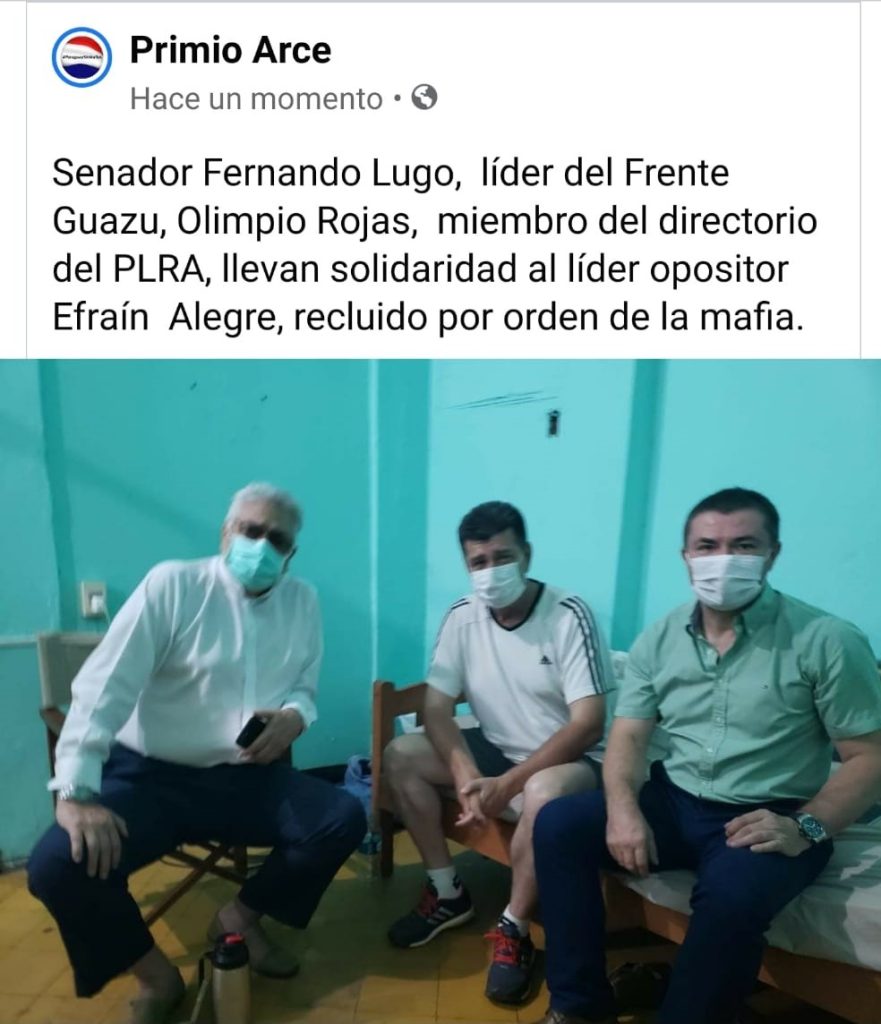Open the Primio Arce profile name link
The image size is (881, 1024).
(230, 50)
